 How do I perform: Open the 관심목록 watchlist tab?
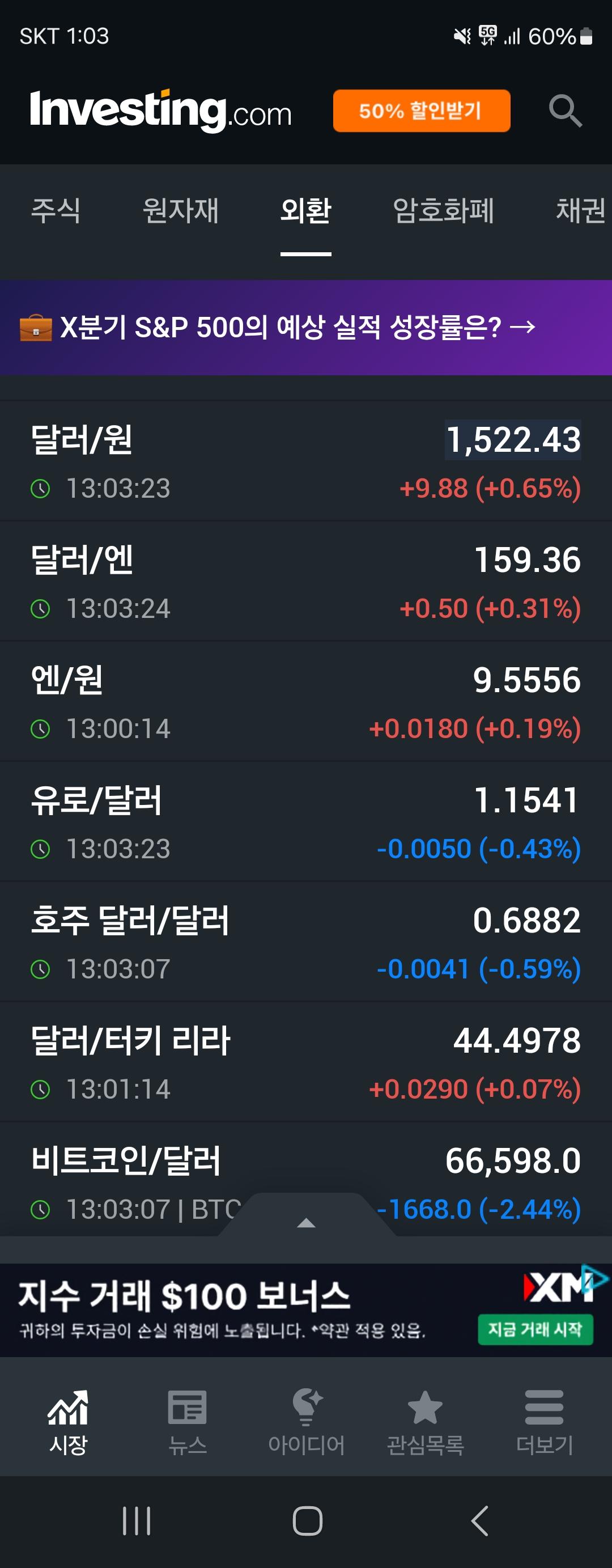(x=424, y=1422)
